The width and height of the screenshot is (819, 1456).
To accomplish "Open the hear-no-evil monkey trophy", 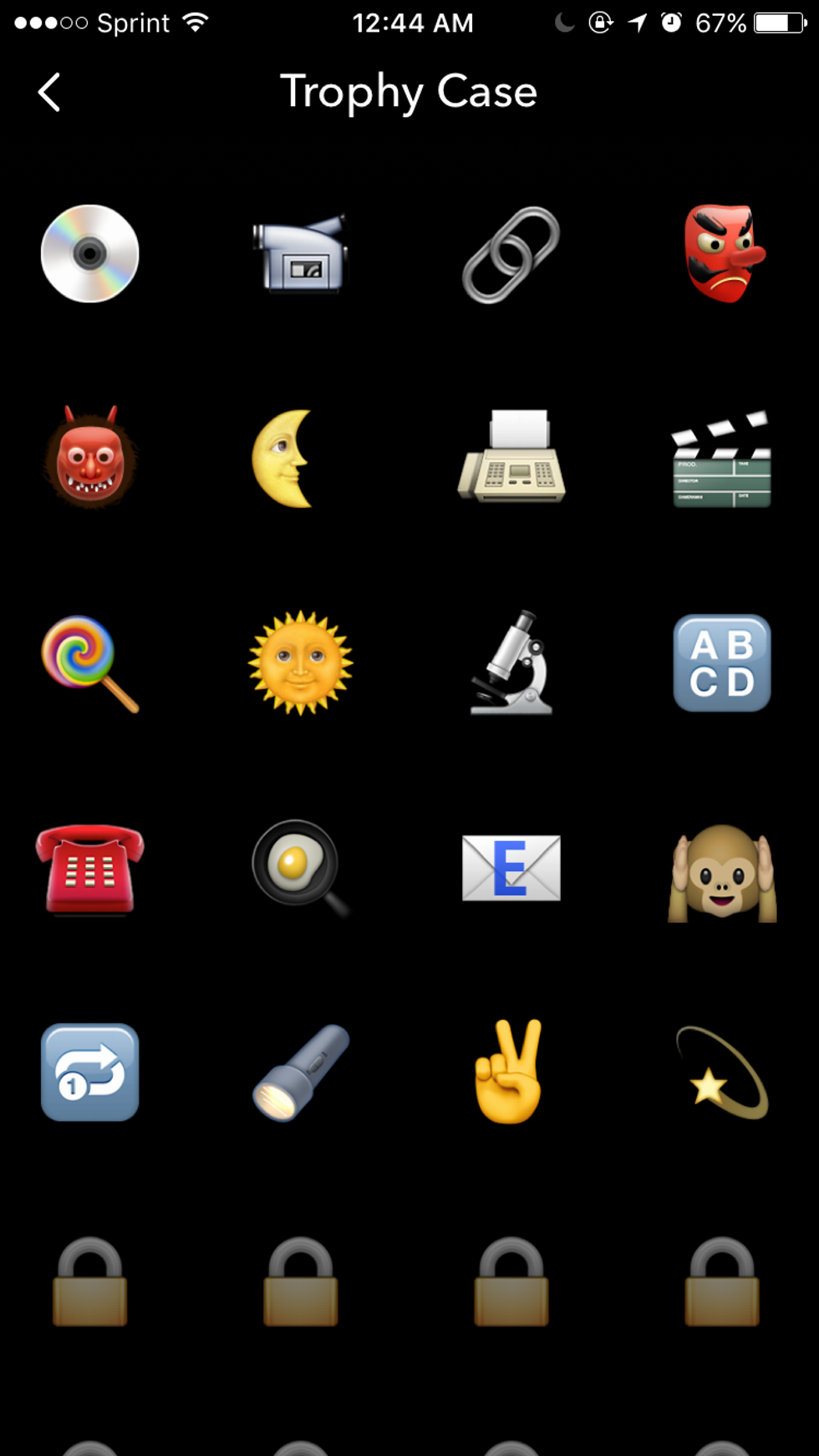I will pyautogui.click(x=722, y=874).
